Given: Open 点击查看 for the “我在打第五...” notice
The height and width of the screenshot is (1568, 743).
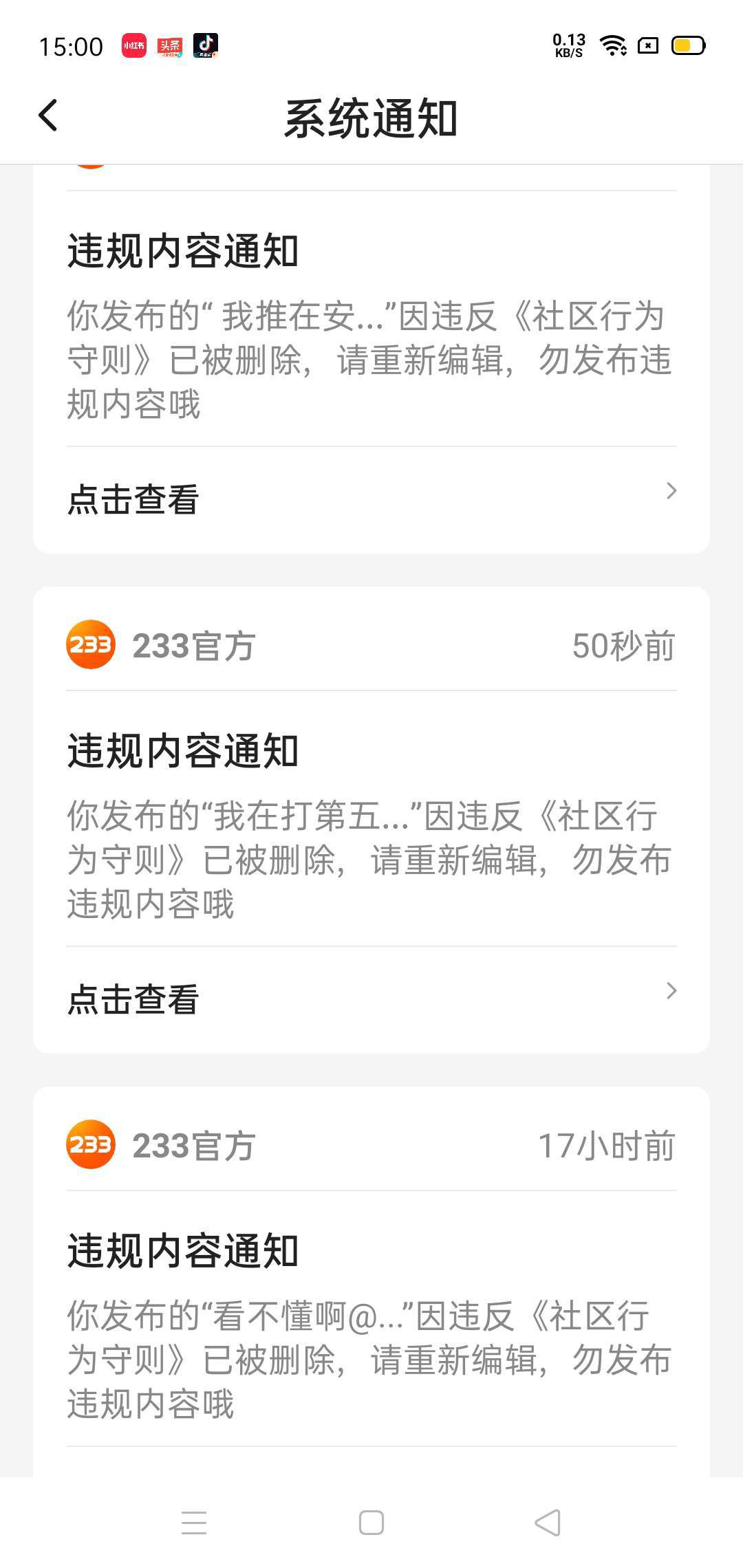Looking at the screenshot, I should (371, 998).
